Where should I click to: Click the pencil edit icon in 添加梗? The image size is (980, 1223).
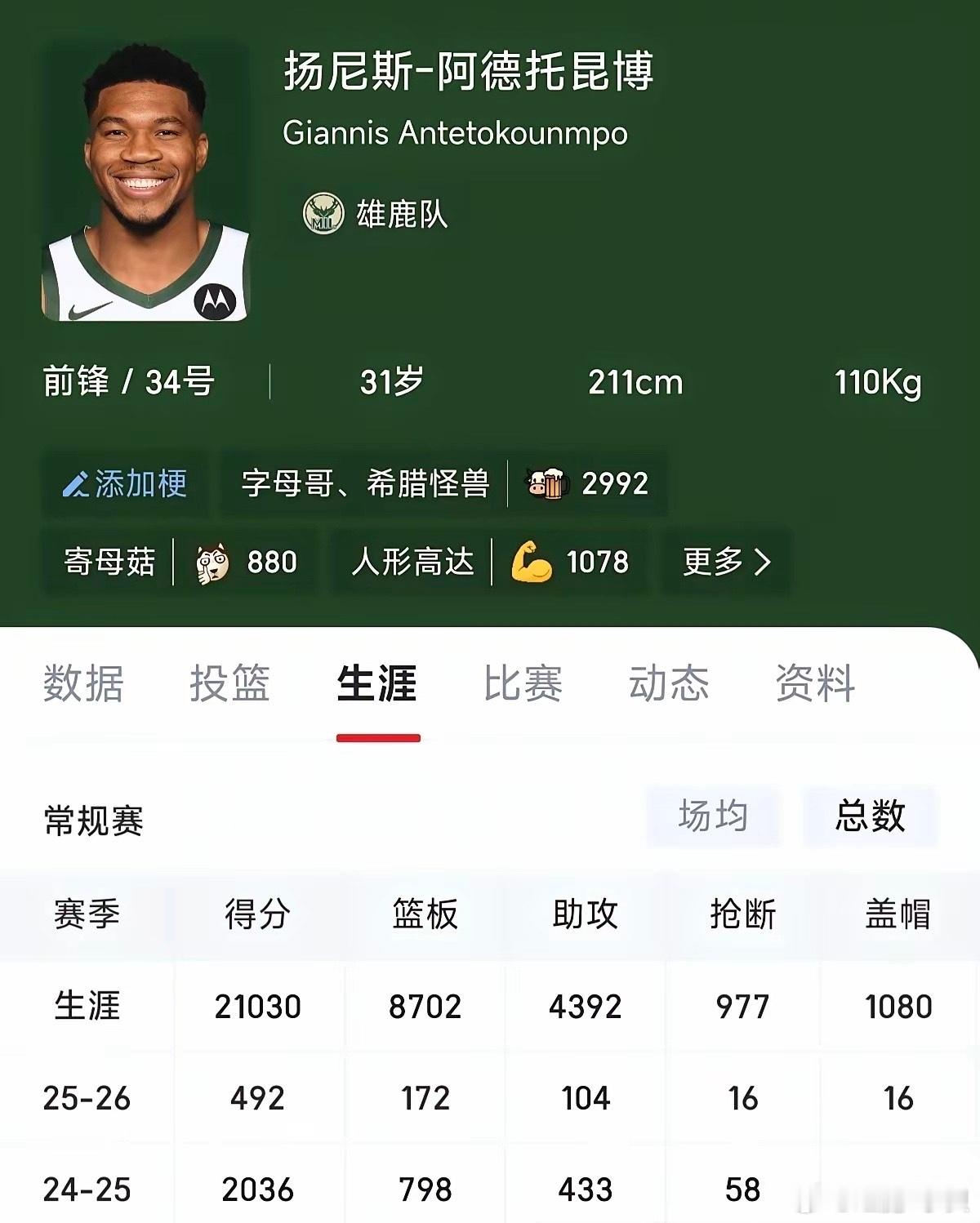tap(73, 483)
